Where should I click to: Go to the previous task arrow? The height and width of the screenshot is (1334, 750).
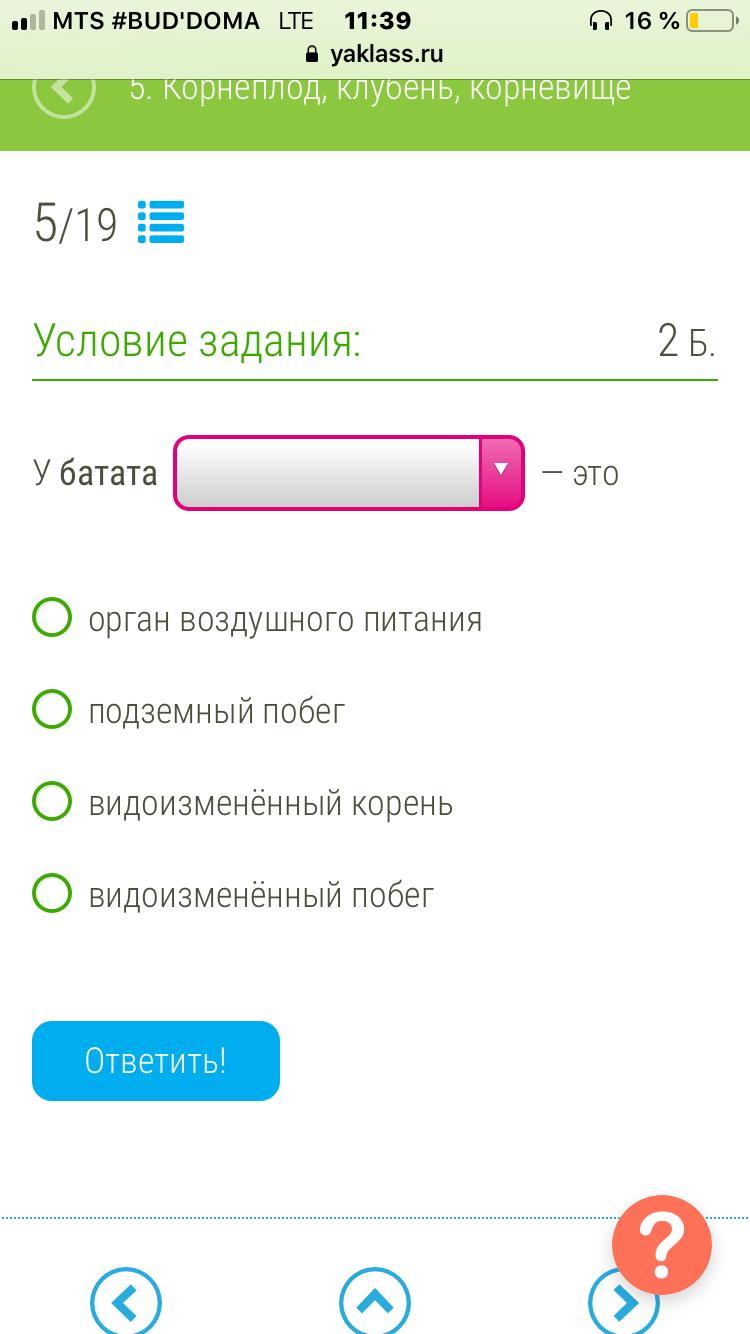click(x=126, y=1302)
